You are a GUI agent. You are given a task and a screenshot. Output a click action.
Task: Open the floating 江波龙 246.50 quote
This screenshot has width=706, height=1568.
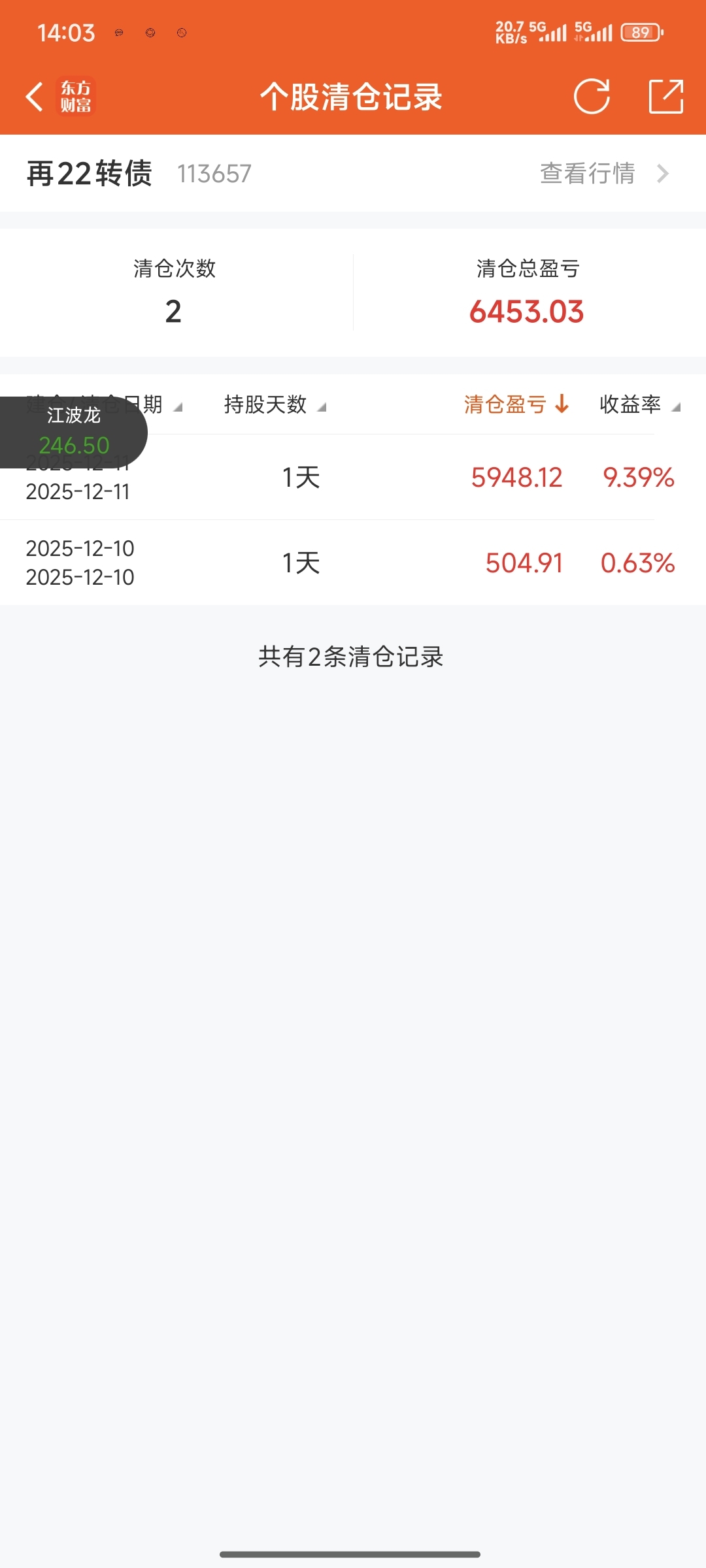[73, 432]
